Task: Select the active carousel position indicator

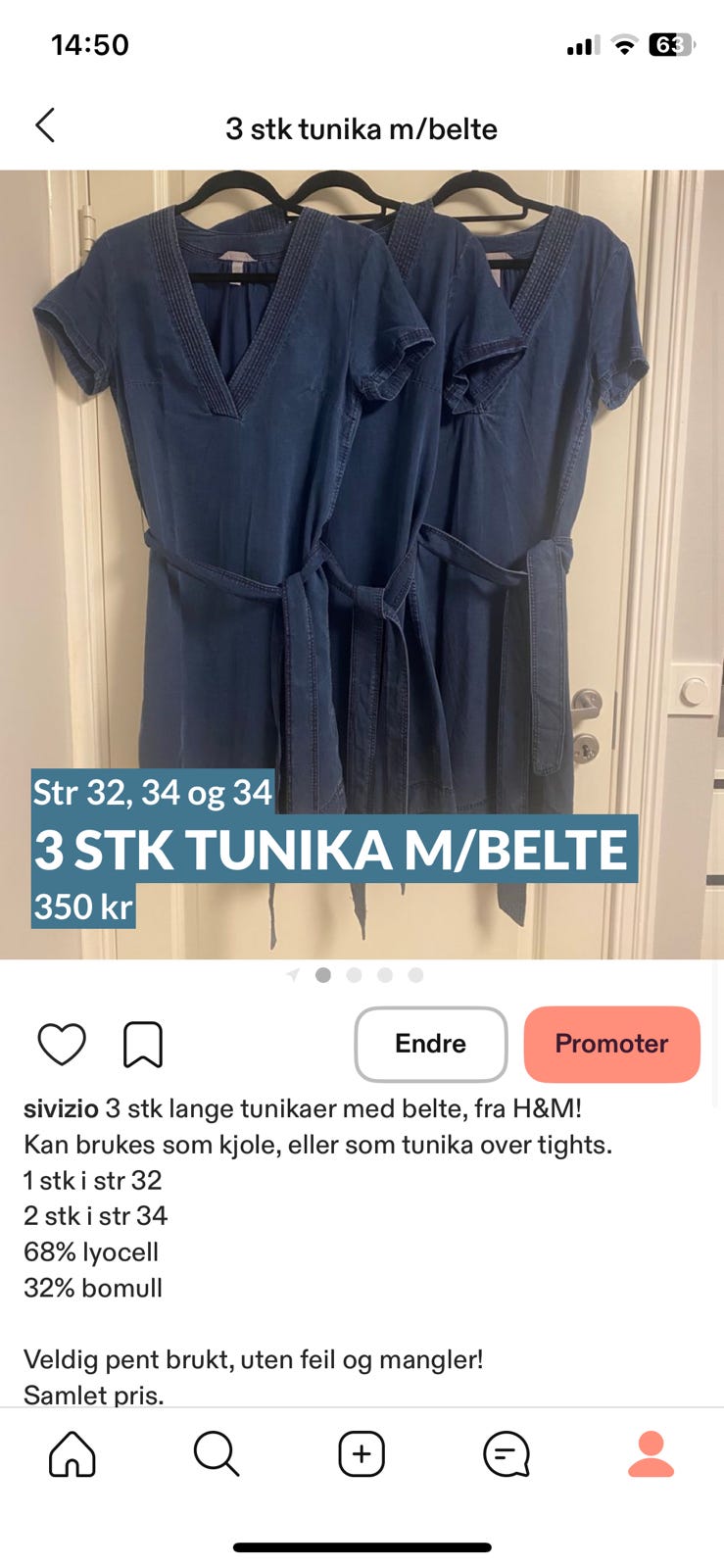Action: [x=323, y=975]
